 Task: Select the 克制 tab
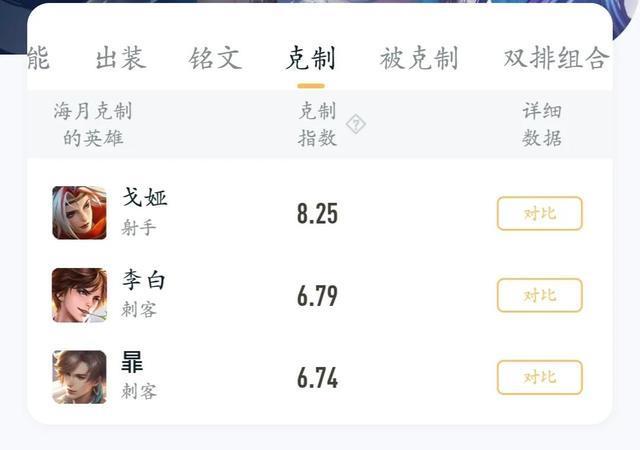coord(310,58)
